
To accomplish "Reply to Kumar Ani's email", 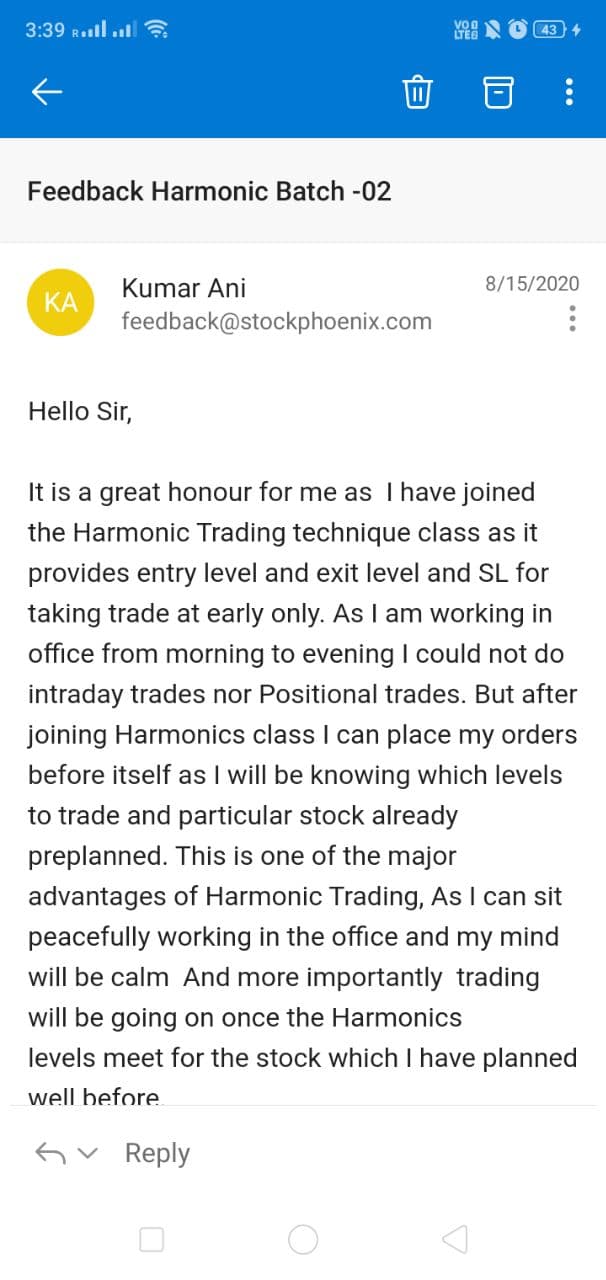I will (157, 1153).
